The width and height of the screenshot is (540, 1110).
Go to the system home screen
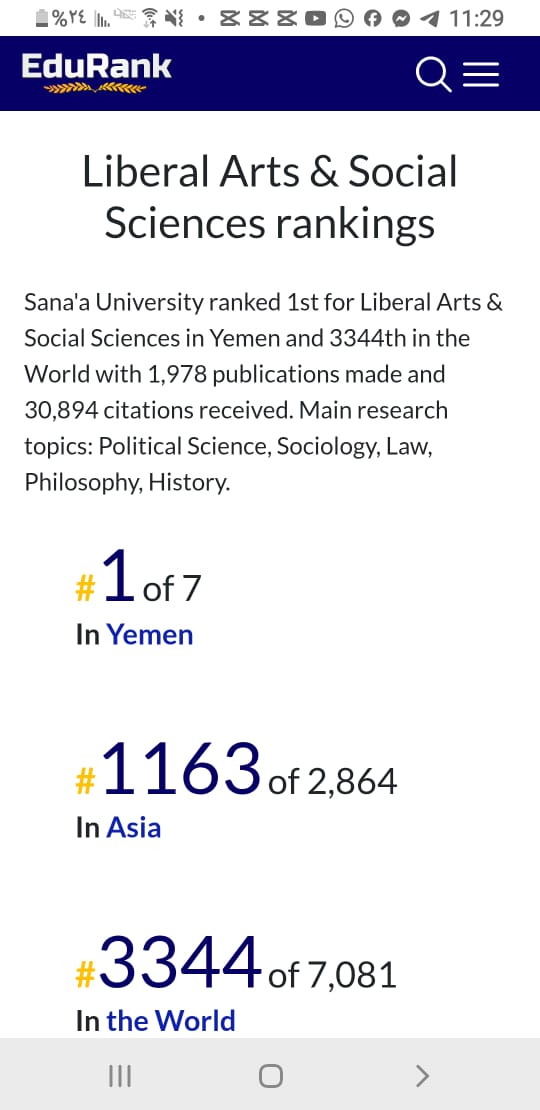pyautogui.click(x=270, y=1076)
